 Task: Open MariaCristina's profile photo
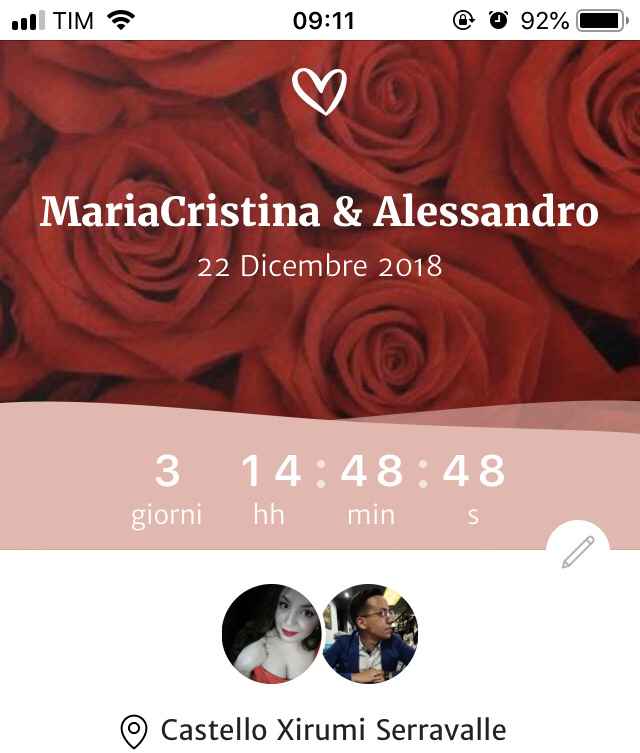point(269,633)
